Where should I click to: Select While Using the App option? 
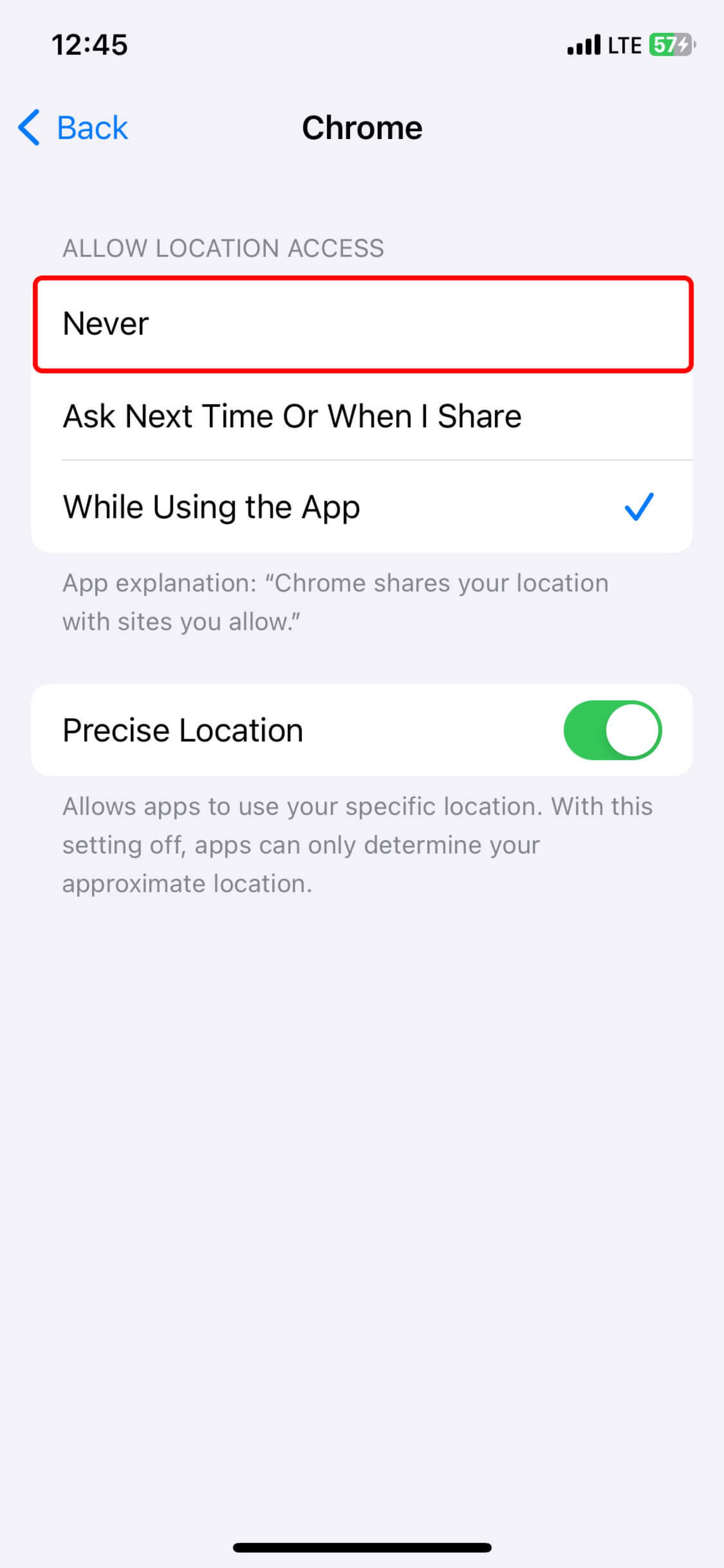tap(361, 507)
